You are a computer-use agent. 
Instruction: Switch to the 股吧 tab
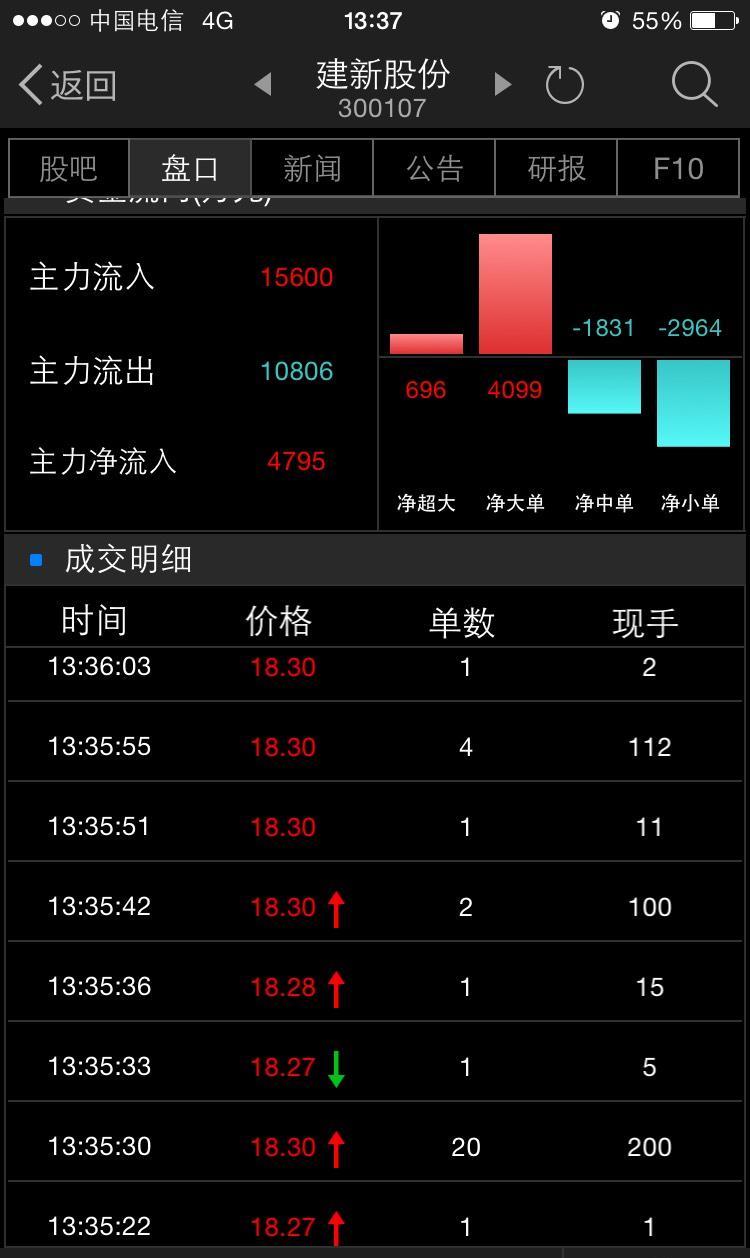[68, 168]
